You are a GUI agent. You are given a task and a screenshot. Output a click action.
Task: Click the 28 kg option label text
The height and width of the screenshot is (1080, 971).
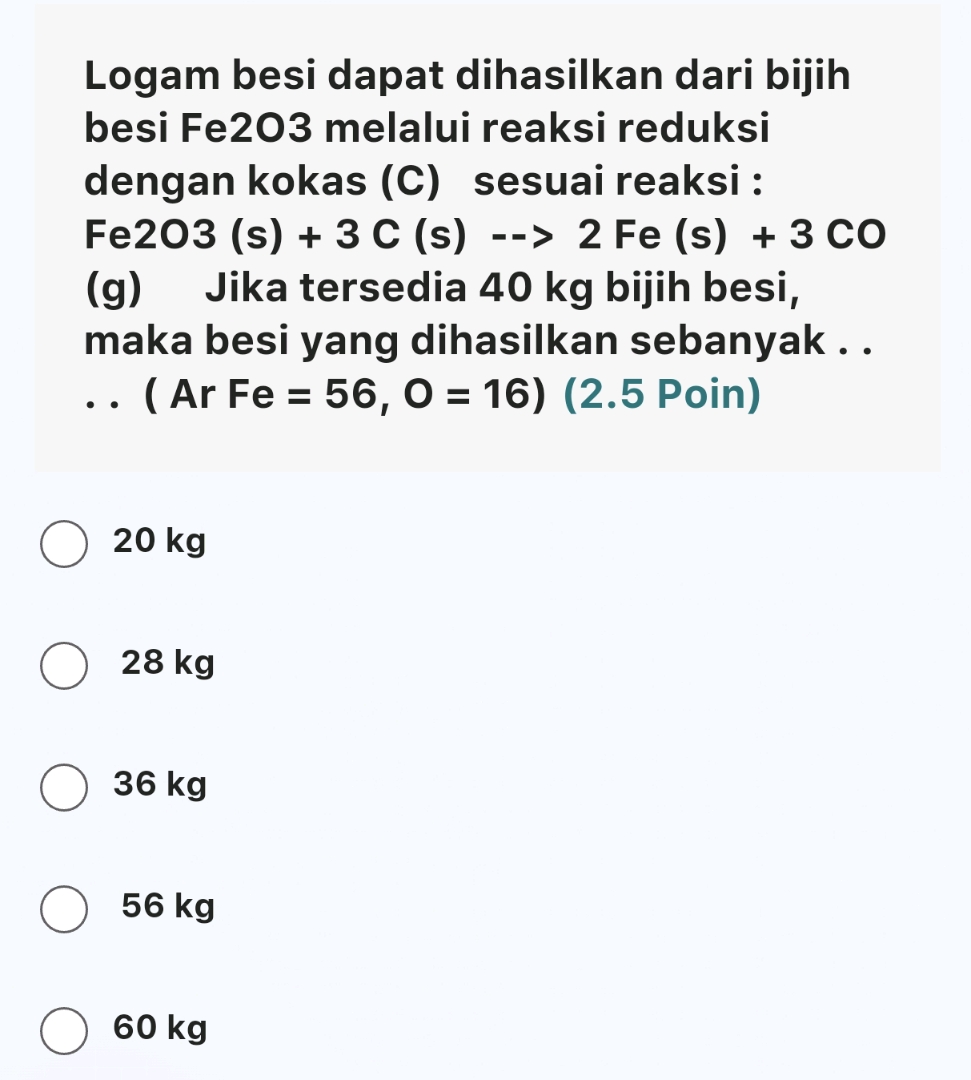coord(165,663)
